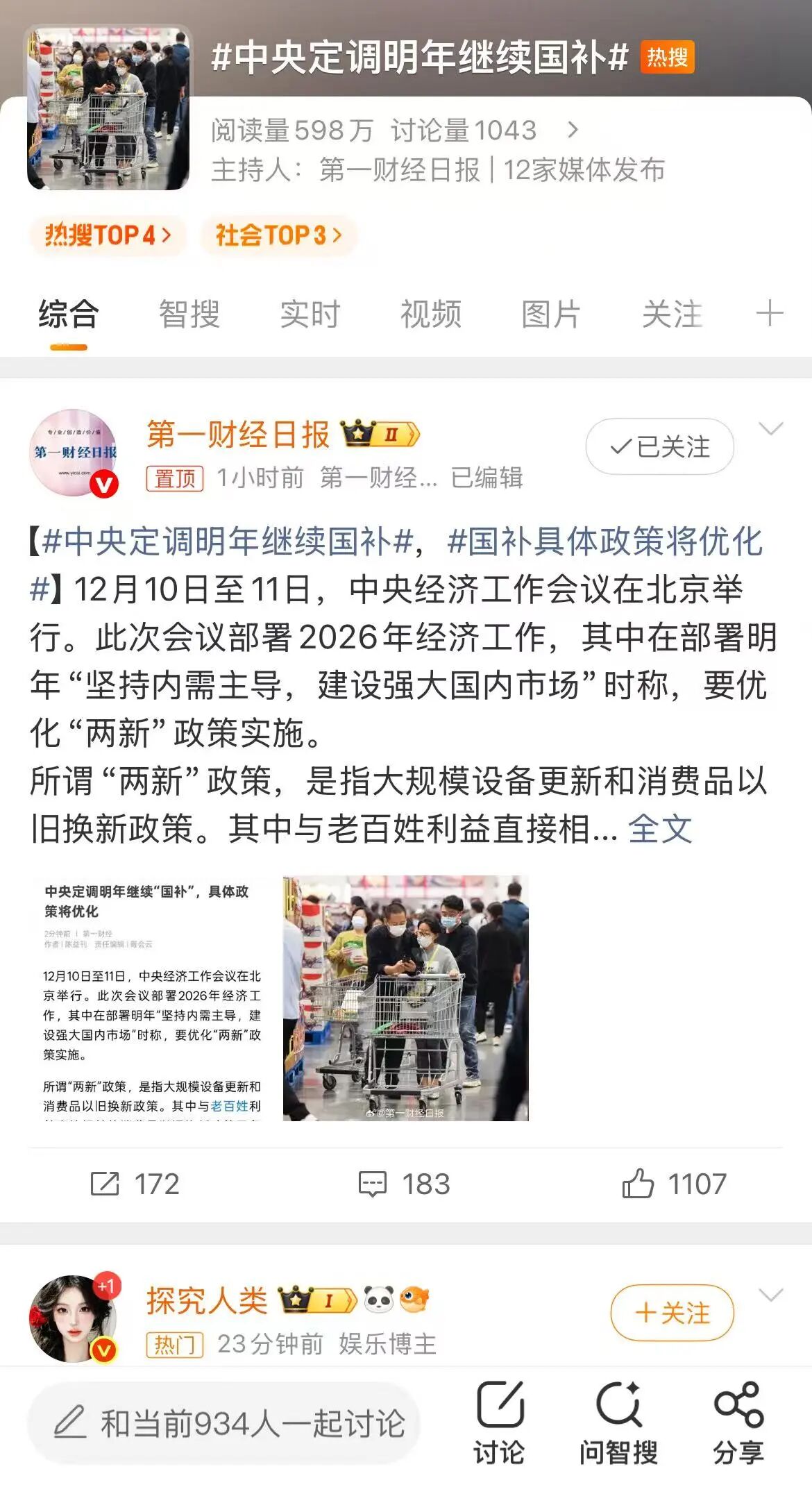
Task: Open the article screenshot image
Action: pos(151,998)
